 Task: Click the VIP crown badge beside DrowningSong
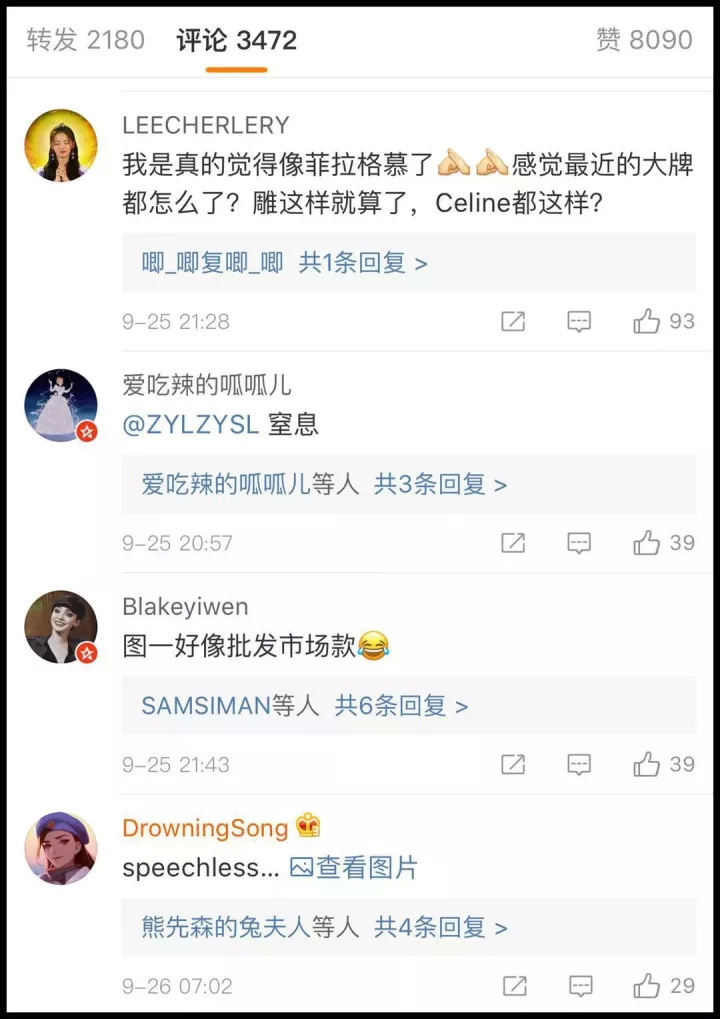tap(305, 826)
